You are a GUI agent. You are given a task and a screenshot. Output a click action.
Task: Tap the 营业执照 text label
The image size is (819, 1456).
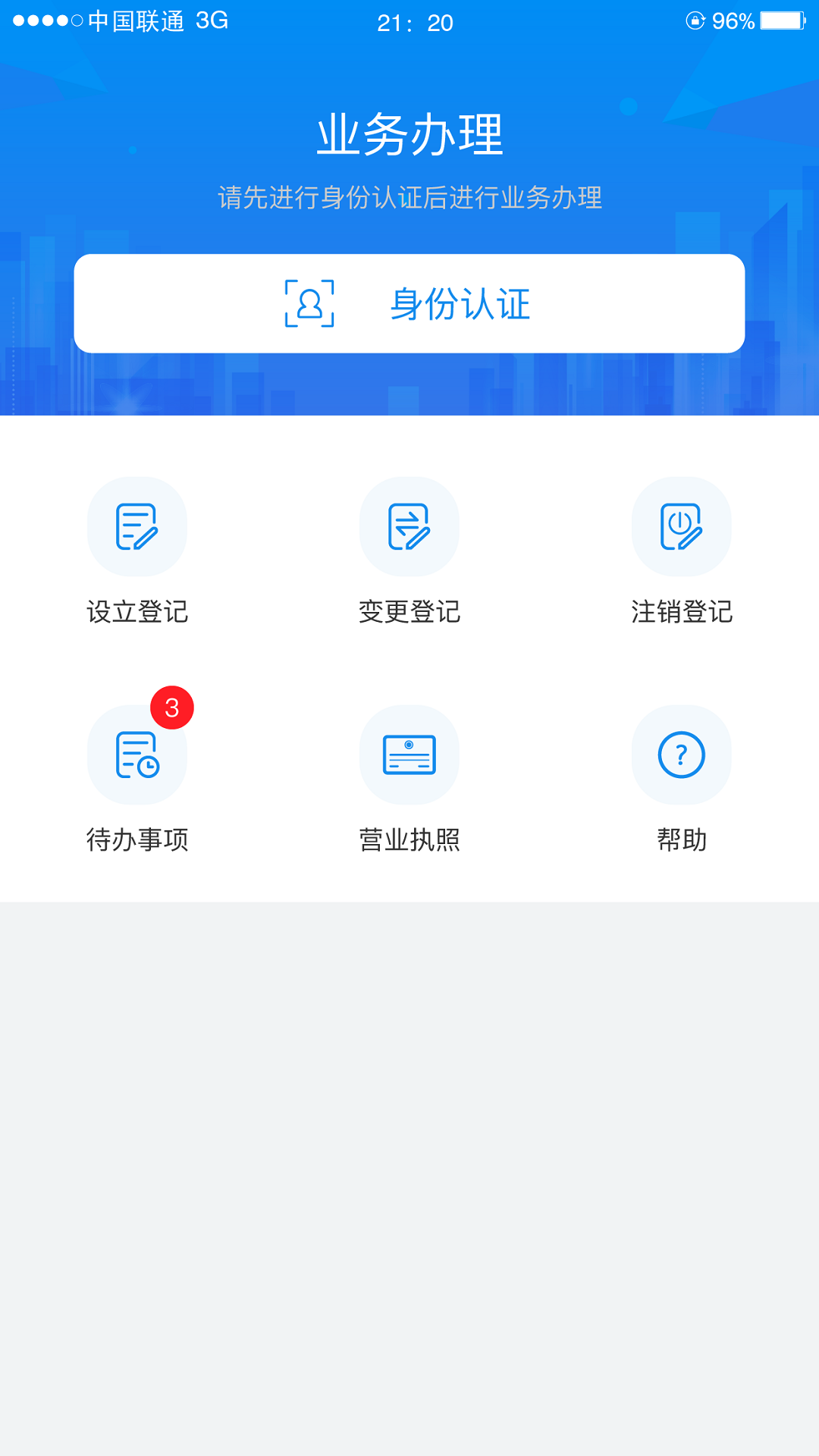click(x=409, y=839)
